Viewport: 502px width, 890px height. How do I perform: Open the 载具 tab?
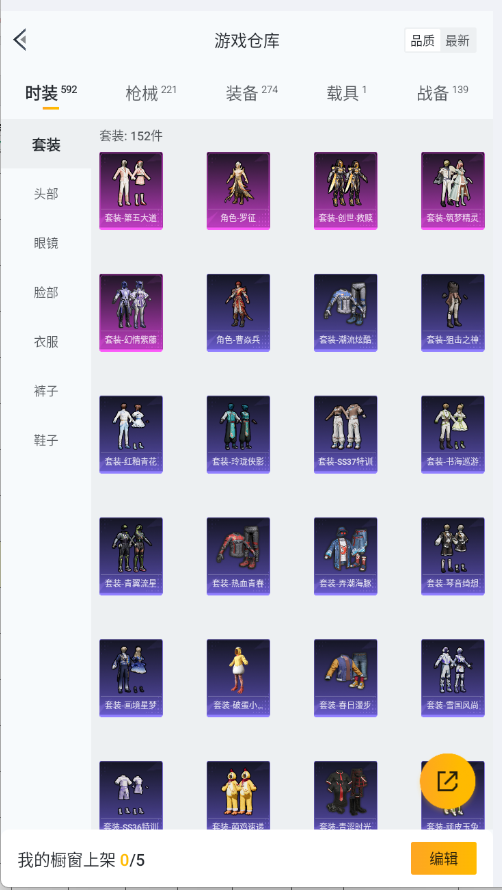click(x=346, y=93)
